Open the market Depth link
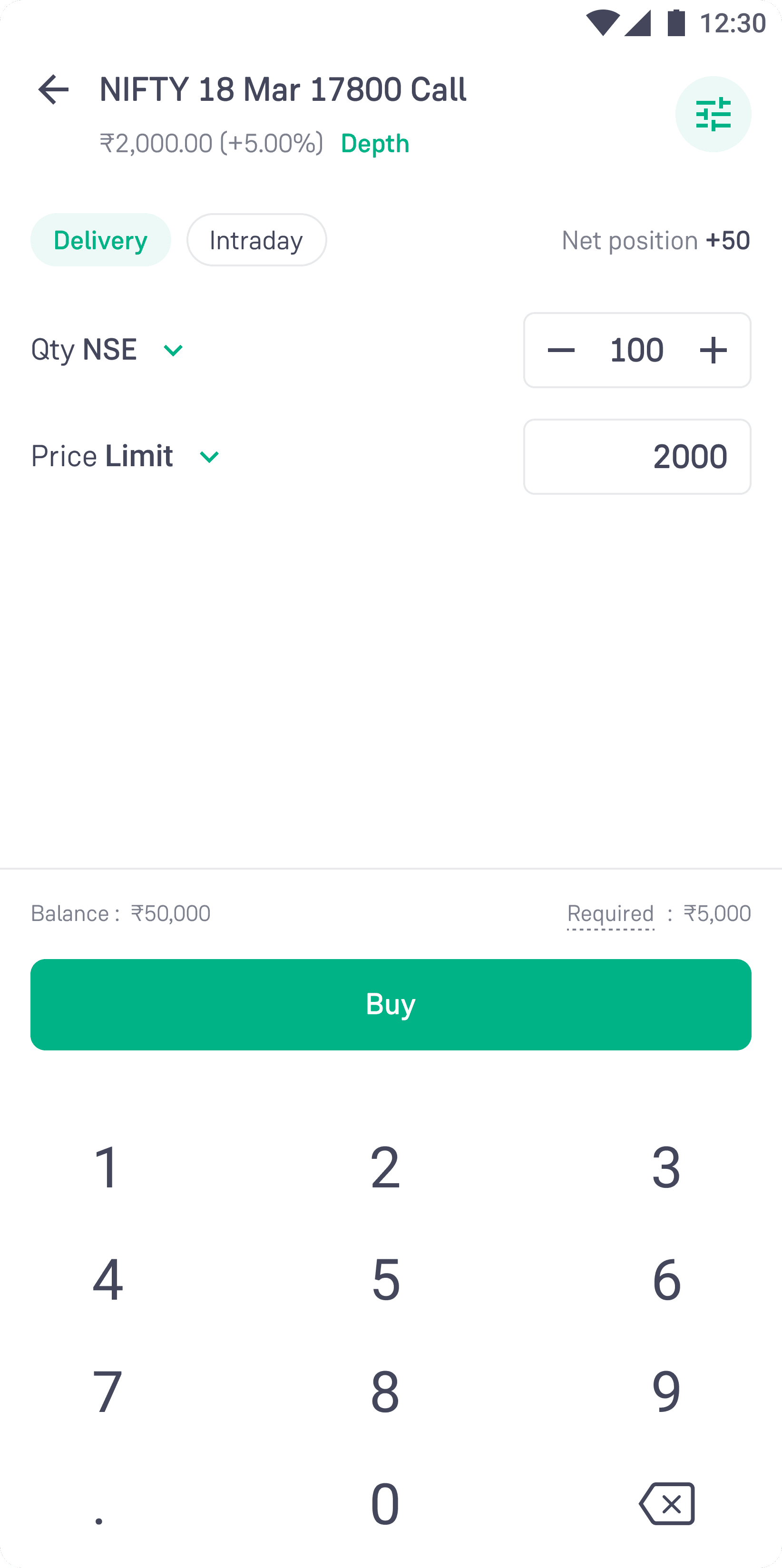 (x=375, y=144)
